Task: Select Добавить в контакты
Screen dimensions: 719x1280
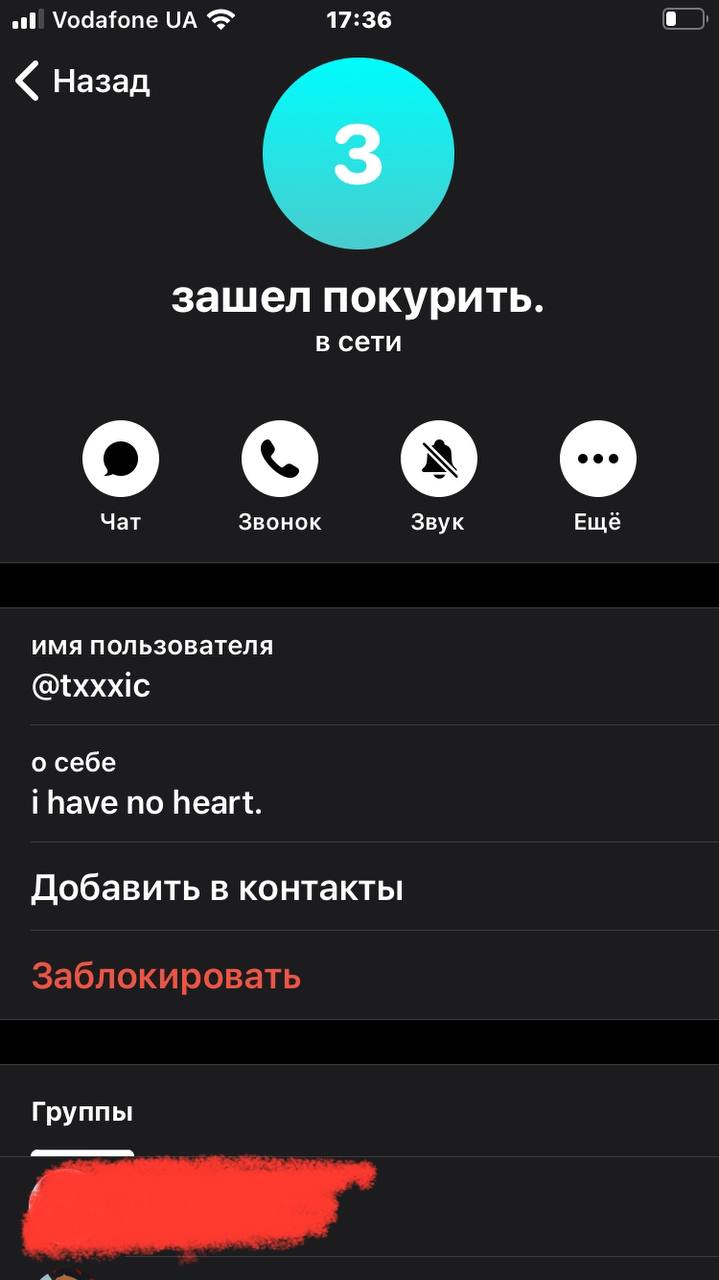Action: click(217, 888)
